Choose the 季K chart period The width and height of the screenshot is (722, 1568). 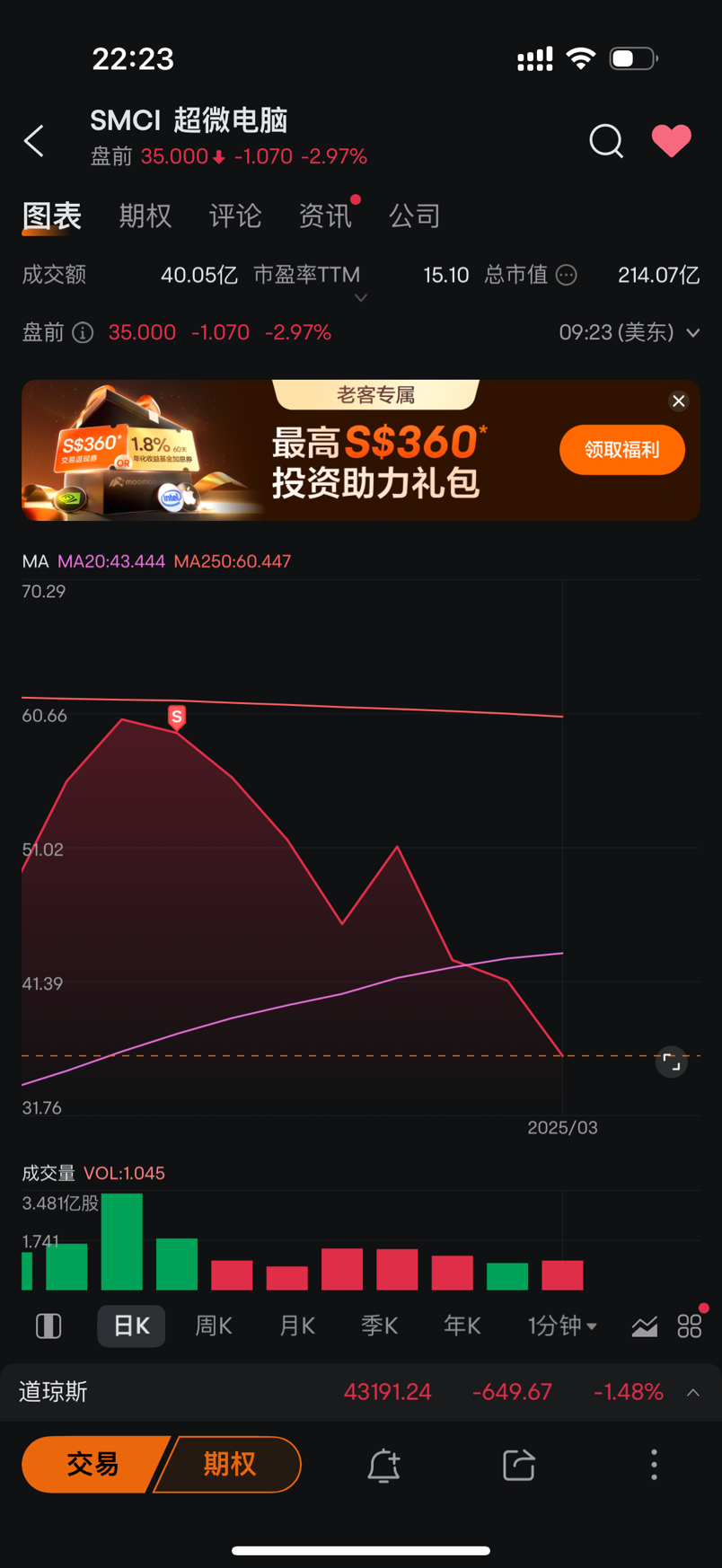[379, 1326]
